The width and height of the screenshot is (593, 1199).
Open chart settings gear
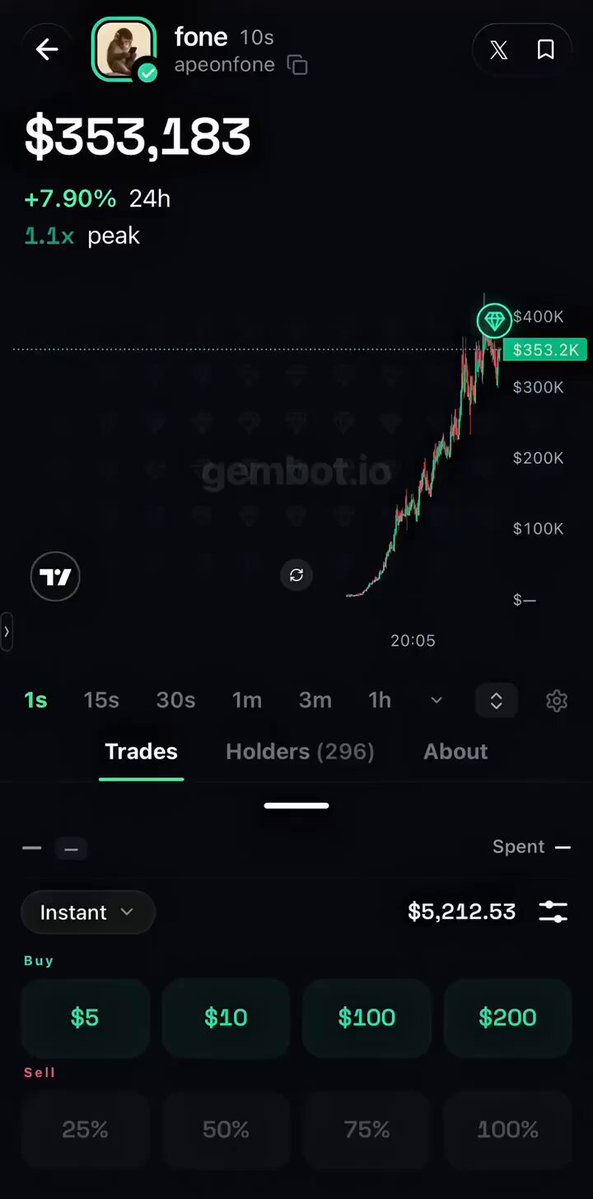point(556,700)
